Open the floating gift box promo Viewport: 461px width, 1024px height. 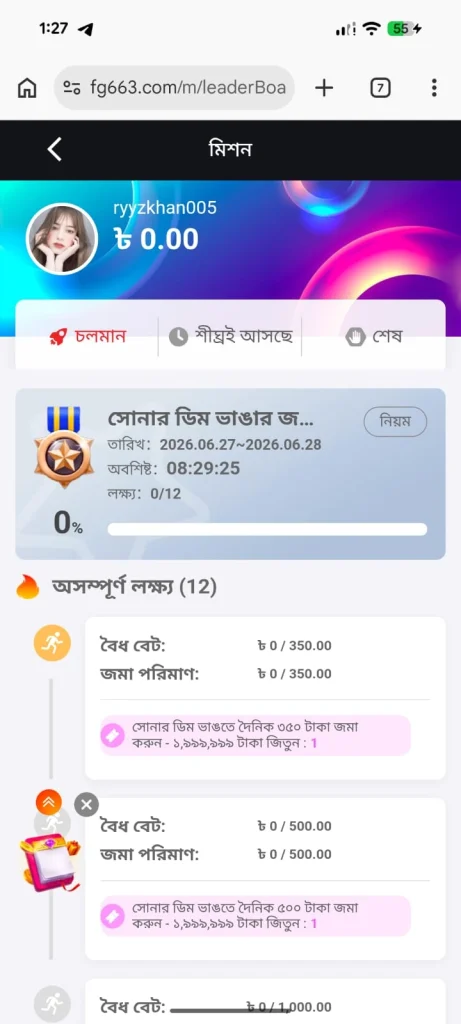pos(48,859)
